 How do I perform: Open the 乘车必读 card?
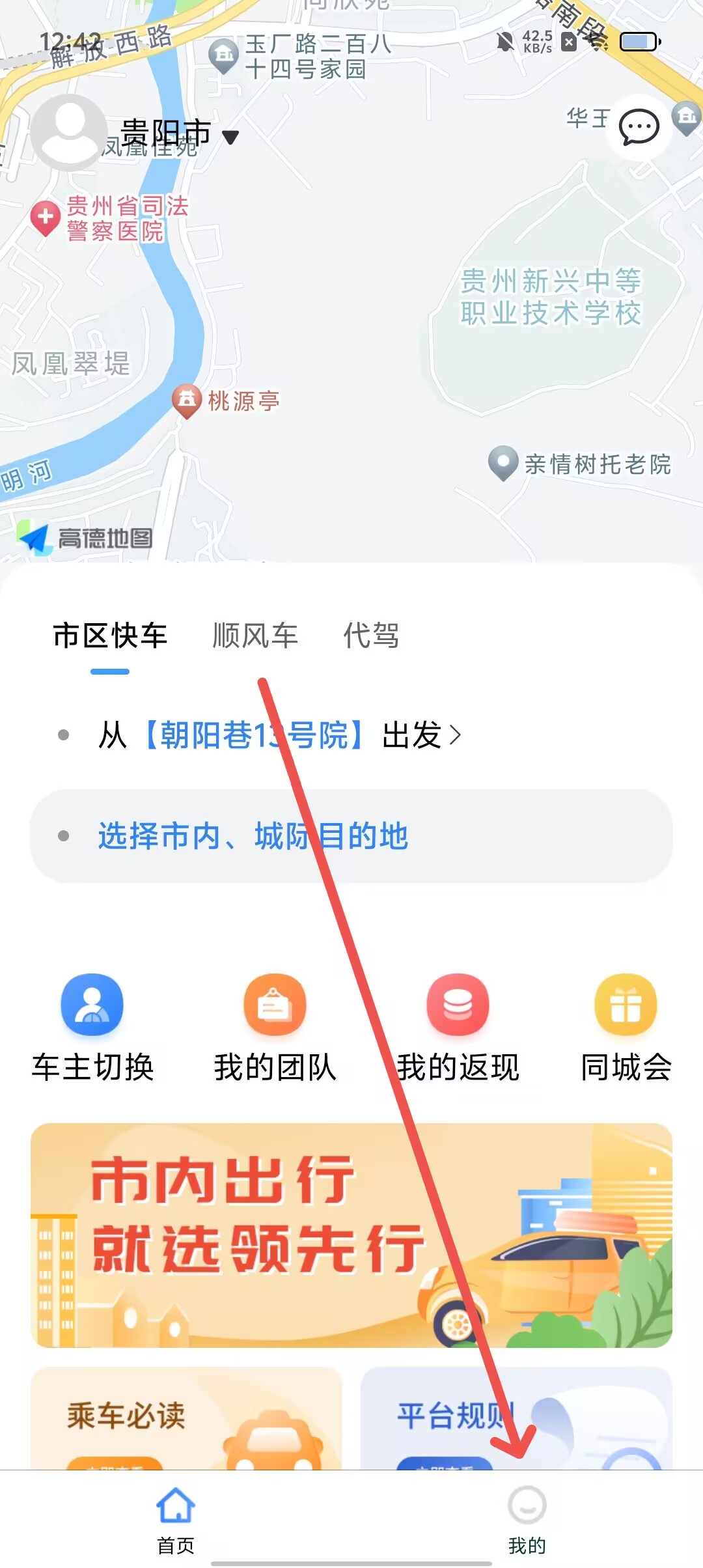tap(186, 1420)
